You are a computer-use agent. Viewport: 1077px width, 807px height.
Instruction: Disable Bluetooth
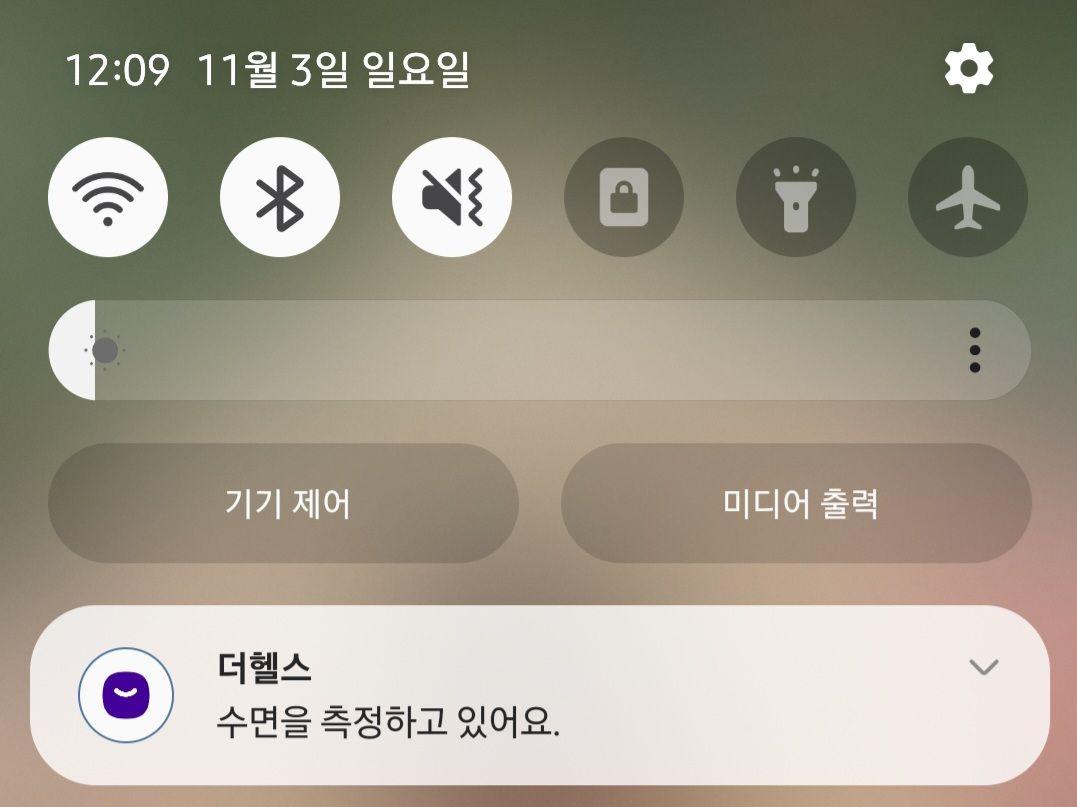pos(280,197)
